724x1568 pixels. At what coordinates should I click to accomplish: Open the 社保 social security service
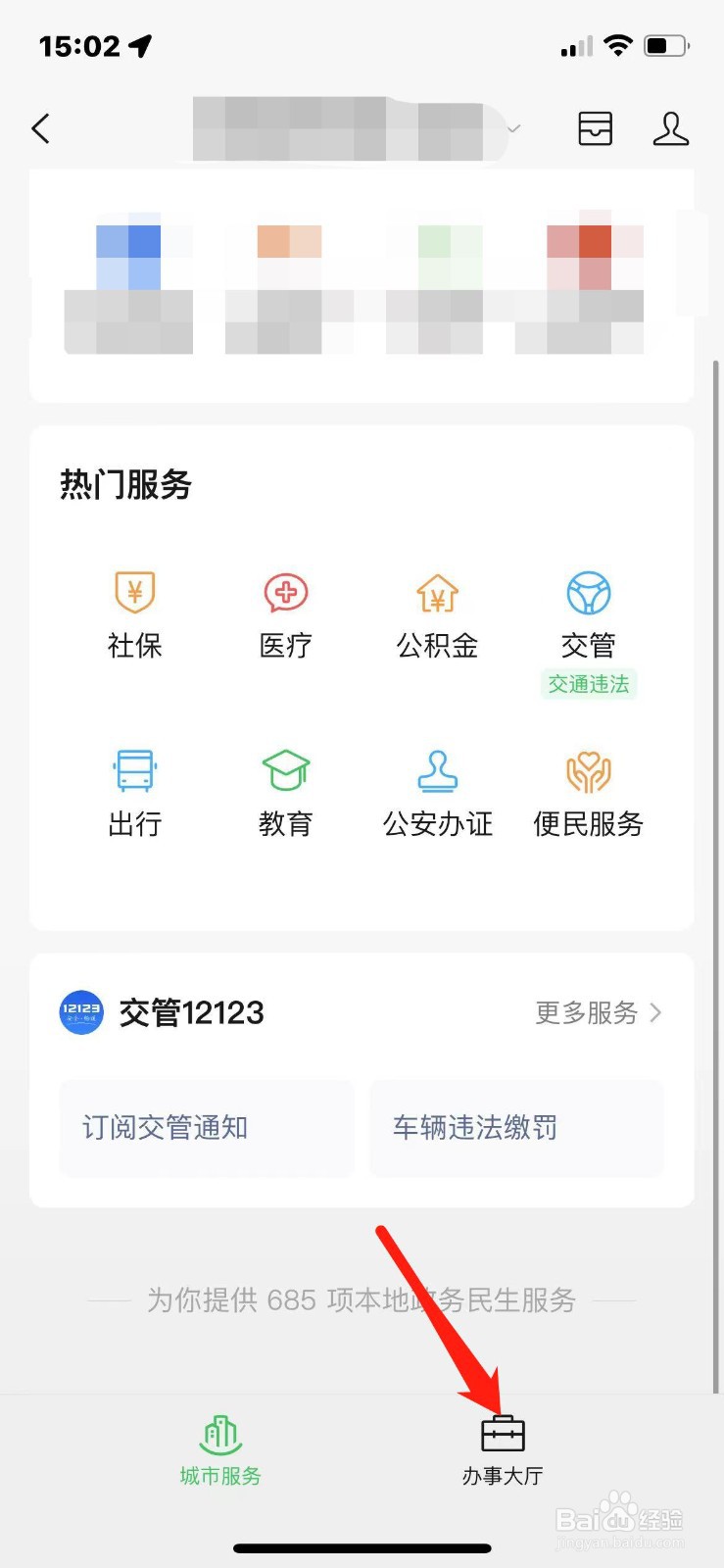(134, 612)
